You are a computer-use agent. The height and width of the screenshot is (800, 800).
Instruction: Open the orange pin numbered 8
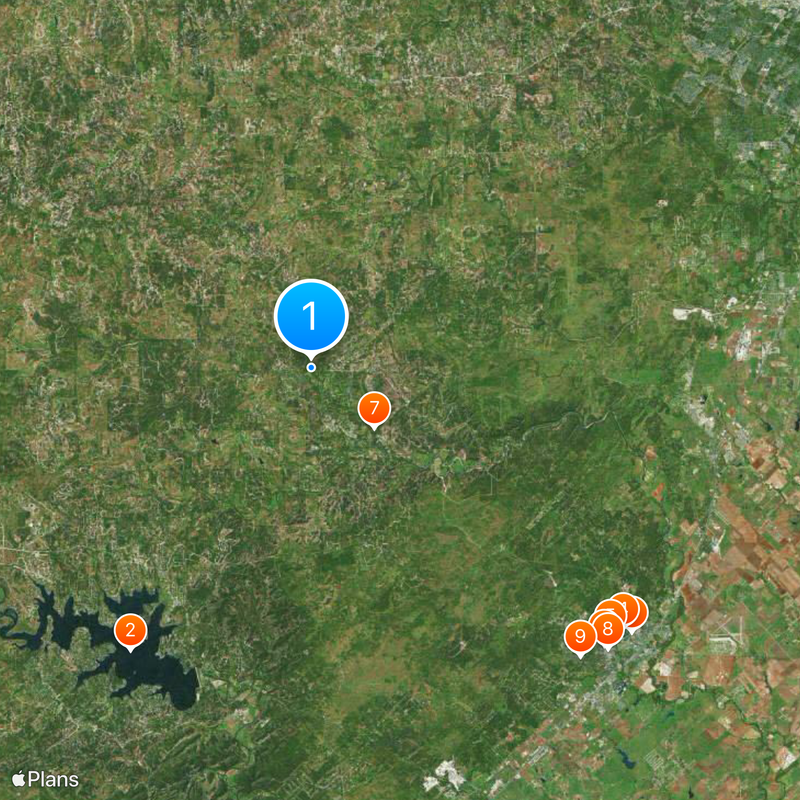(606, 629)
